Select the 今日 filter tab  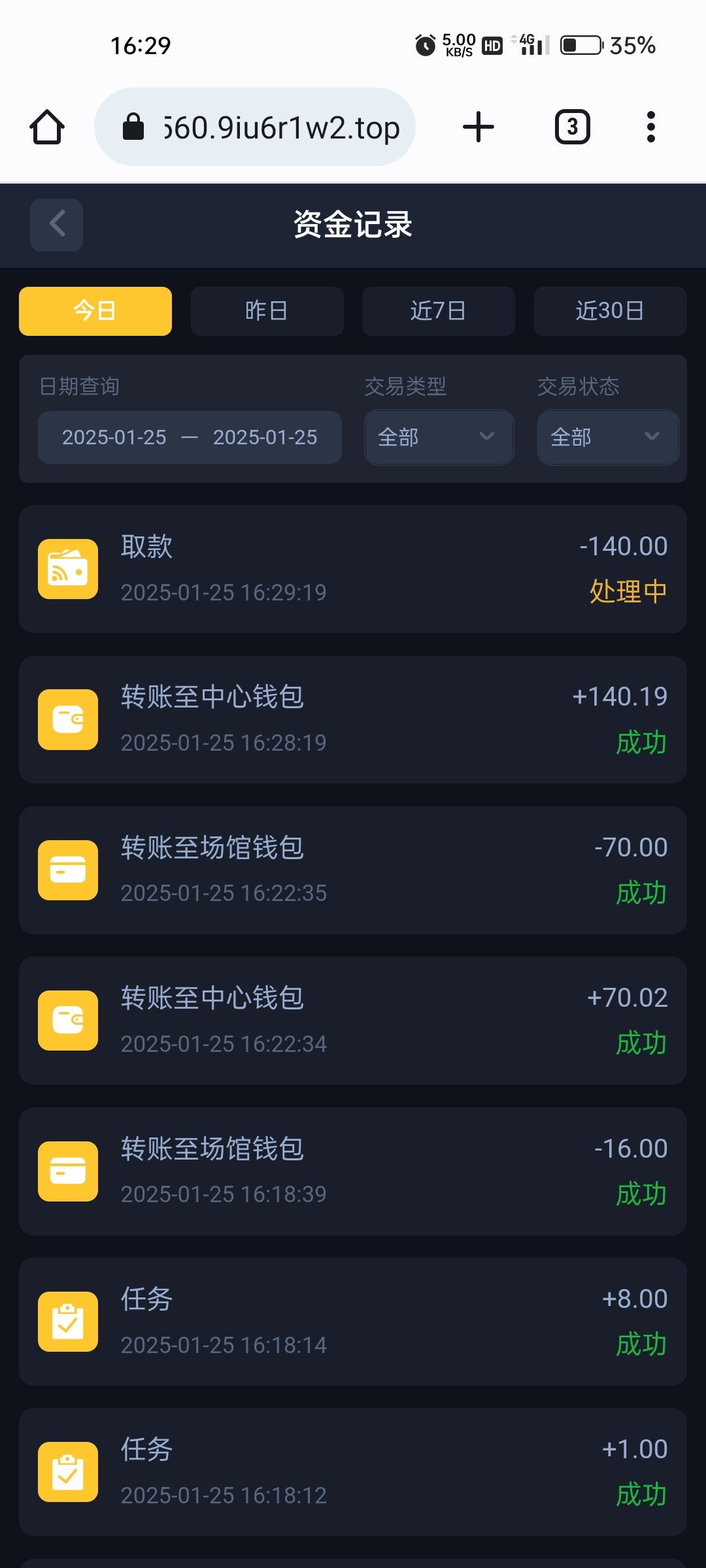coord(95,311)
